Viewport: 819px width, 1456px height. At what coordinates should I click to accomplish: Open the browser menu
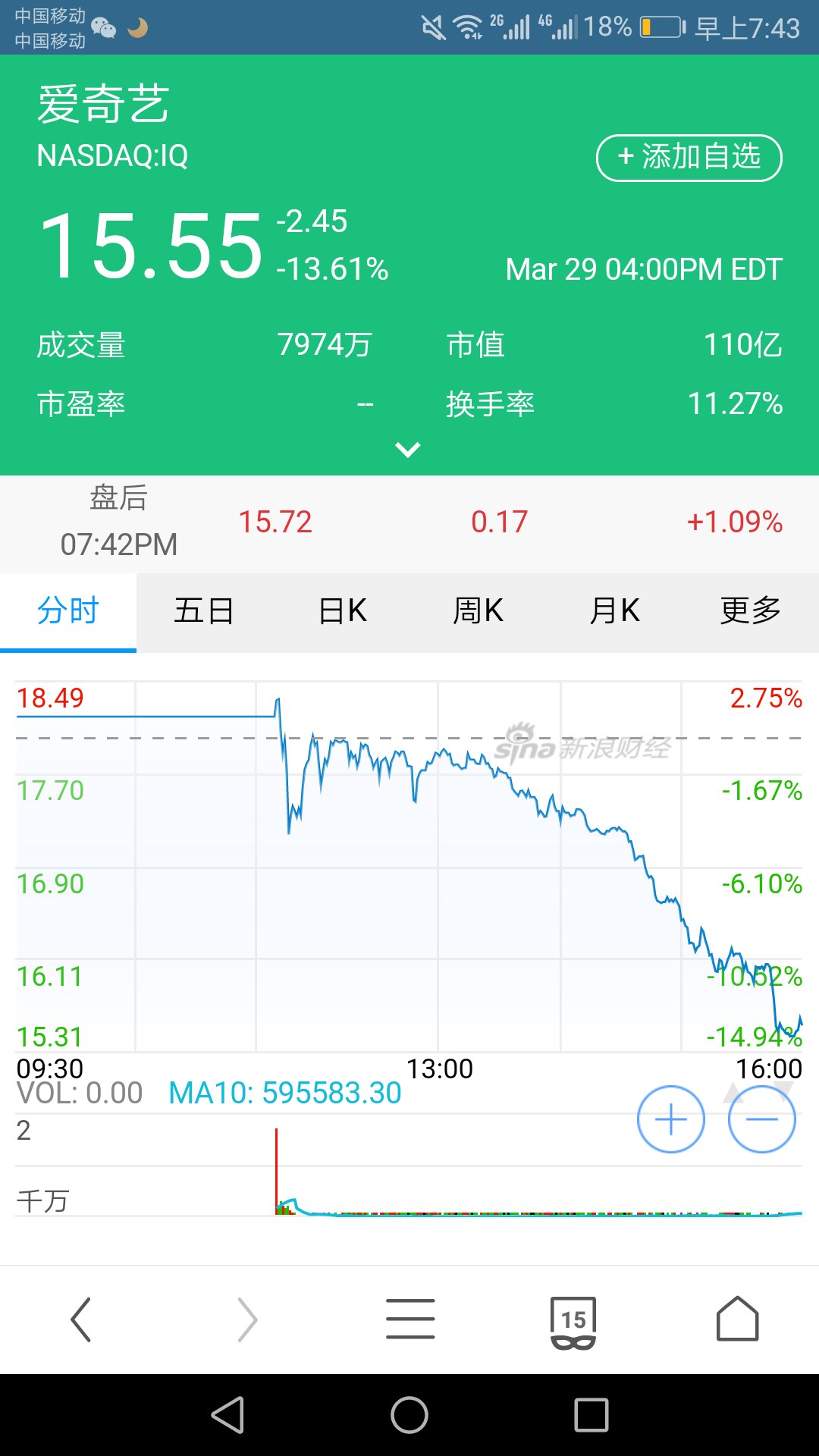(x=410, y=1319)
